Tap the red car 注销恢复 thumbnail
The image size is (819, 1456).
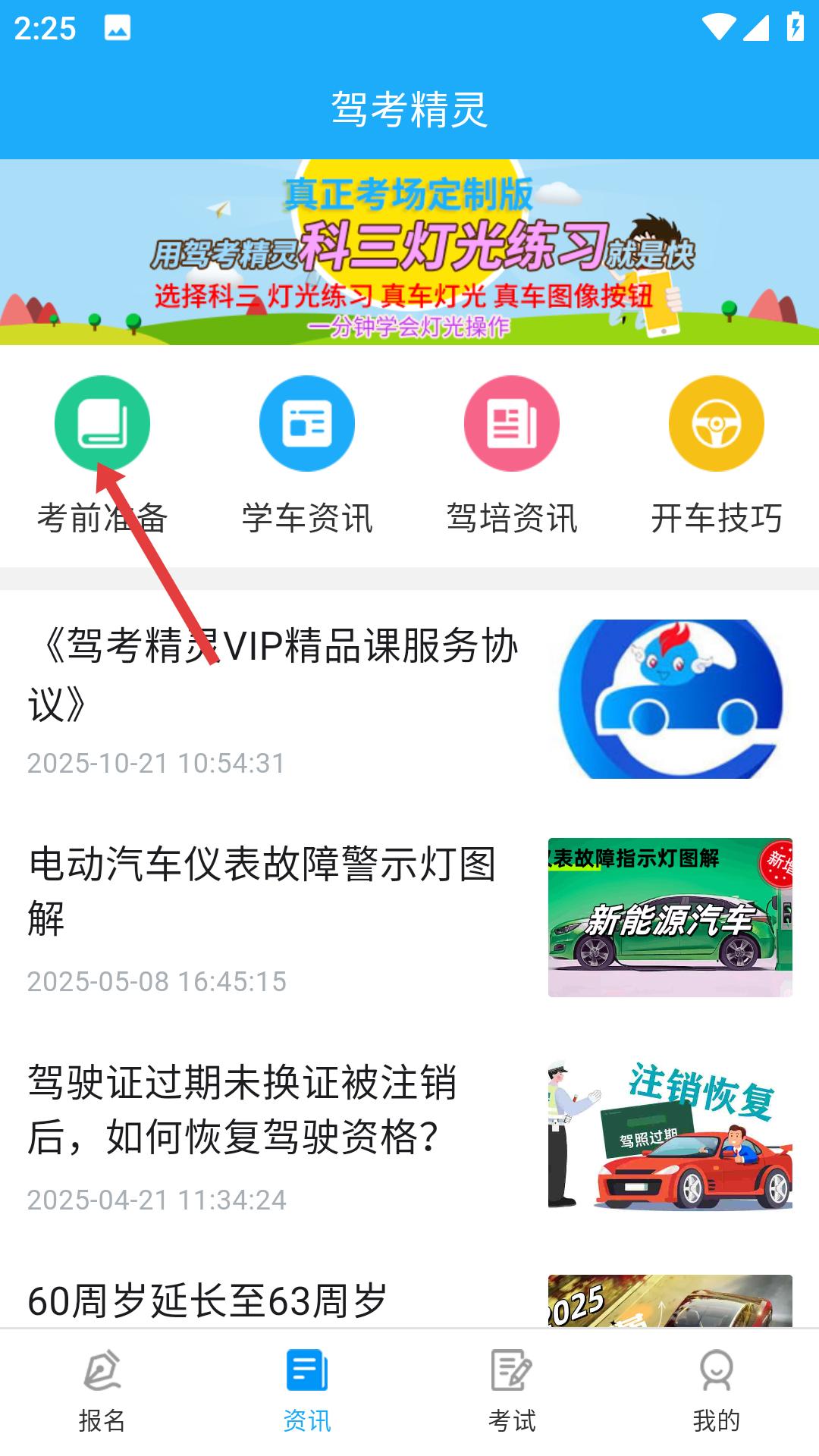pyautogui.click(x=670, y=1130)
